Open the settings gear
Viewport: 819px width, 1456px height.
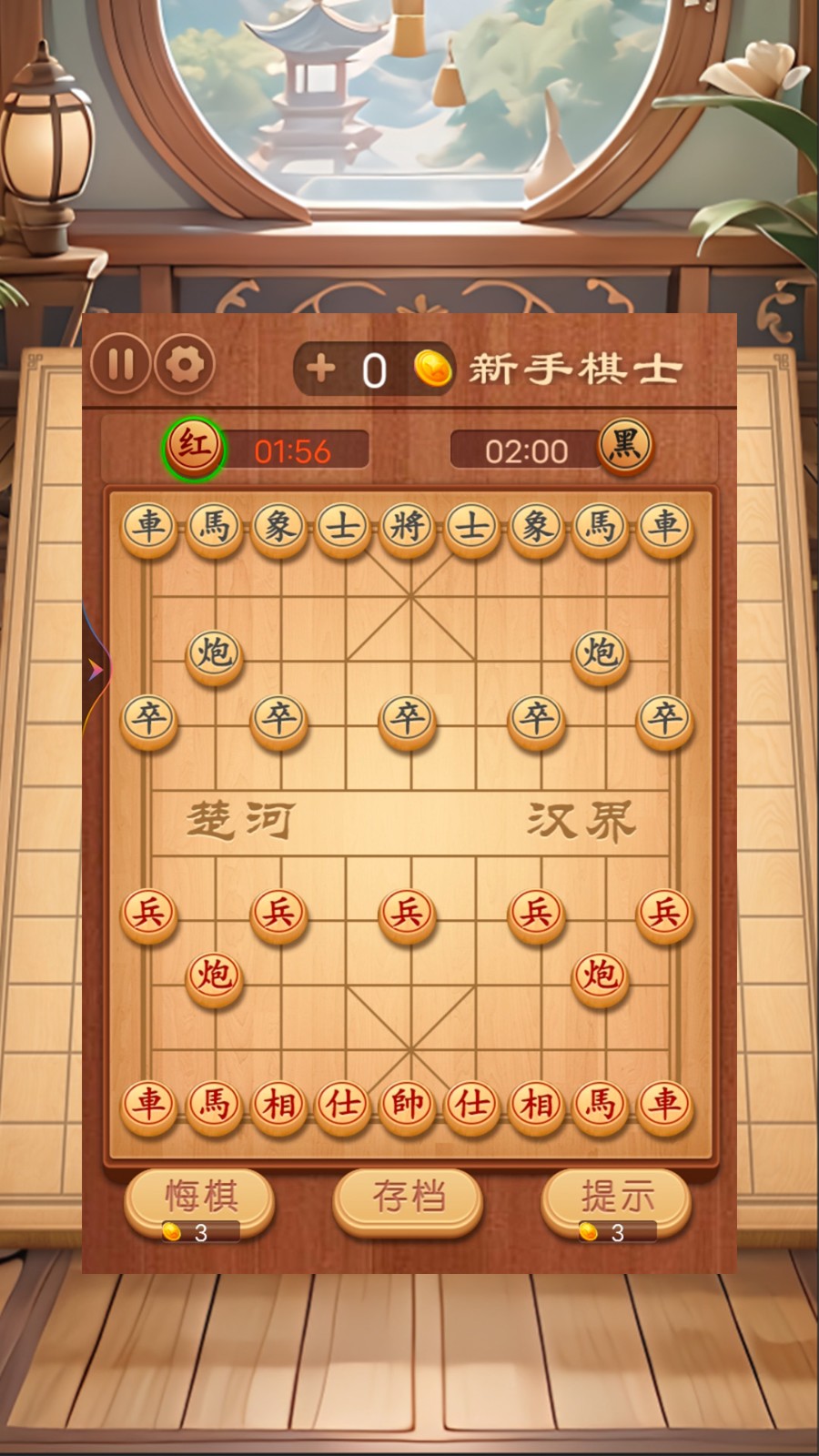pyautogui.click(x=185, y=365)
